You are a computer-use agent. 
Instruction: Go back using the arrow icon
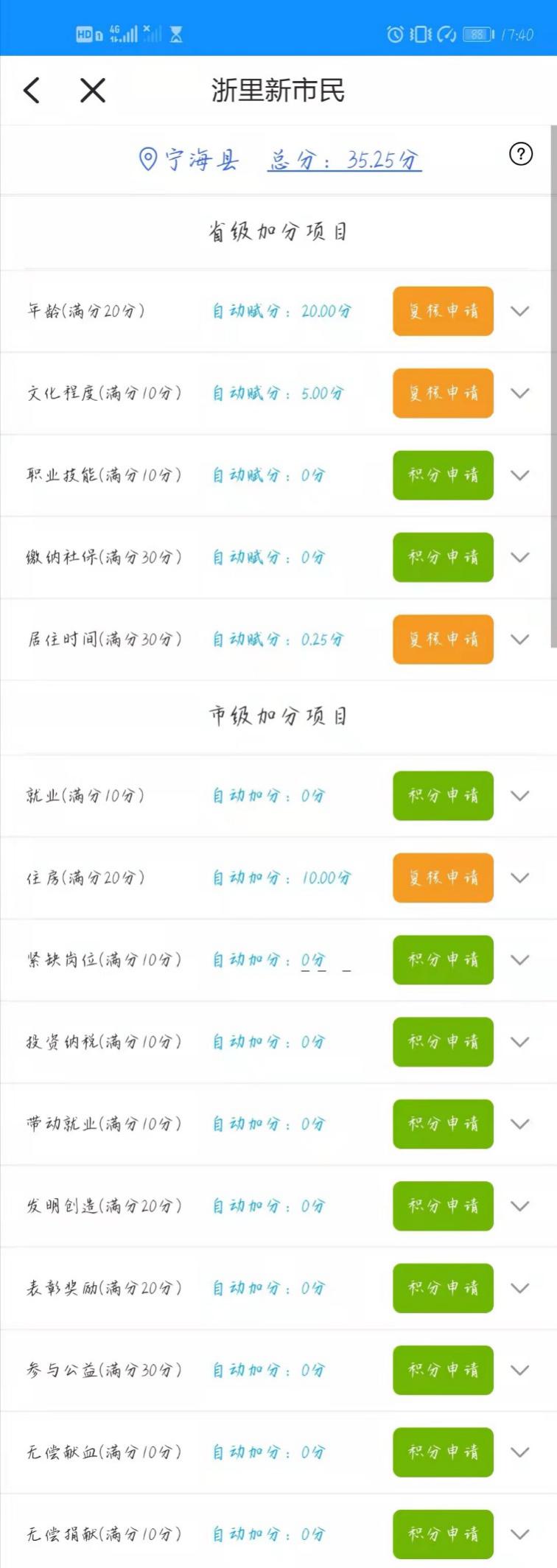pyautogui.click(x=32, y=91)
